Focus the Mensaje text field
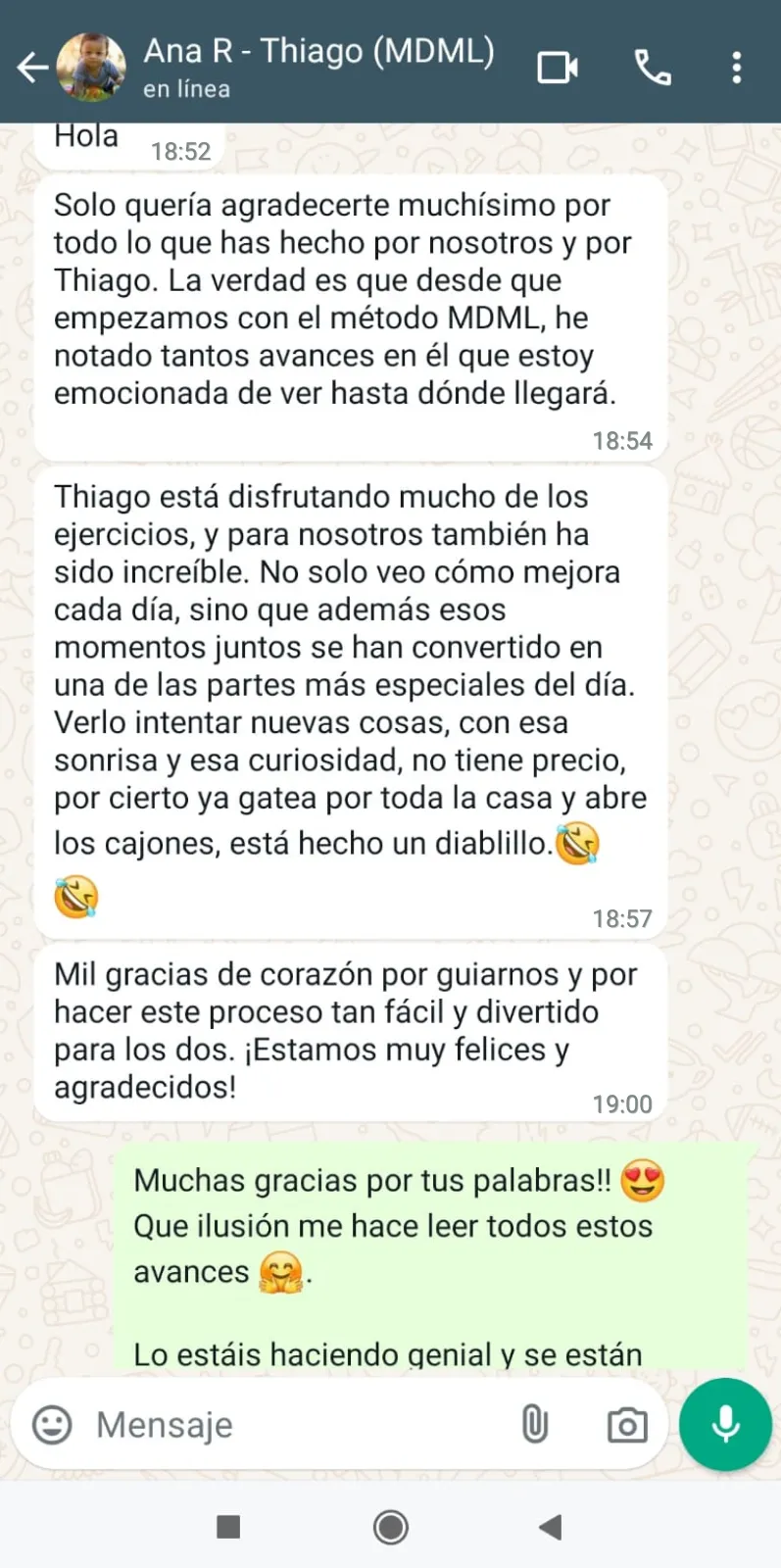Image resolution: width=781 pixels, height=1568 pixels. tap(294, 1424)
